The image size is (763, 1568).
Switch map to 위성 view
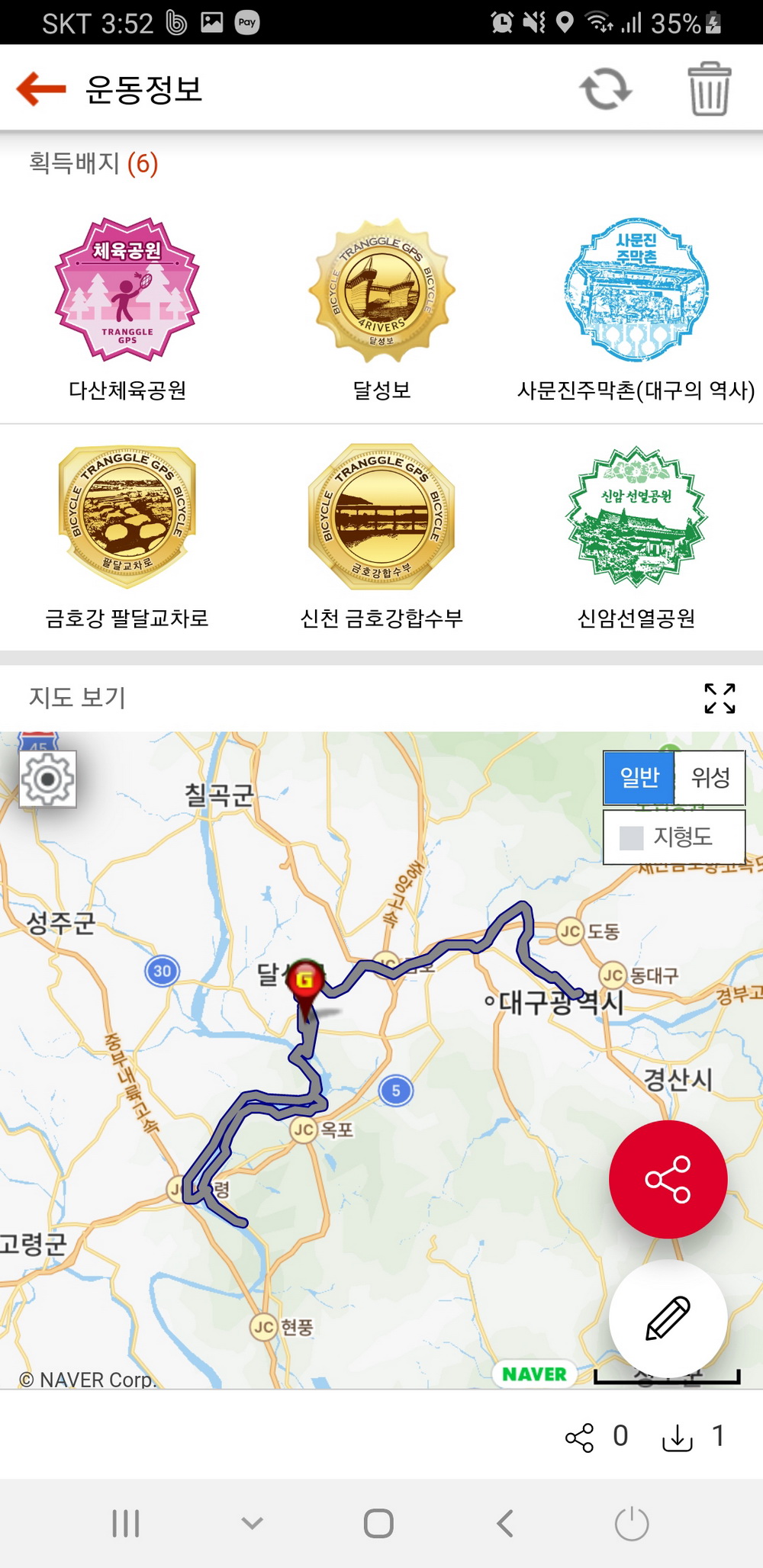pyautogui.click(x=710, y=778)
